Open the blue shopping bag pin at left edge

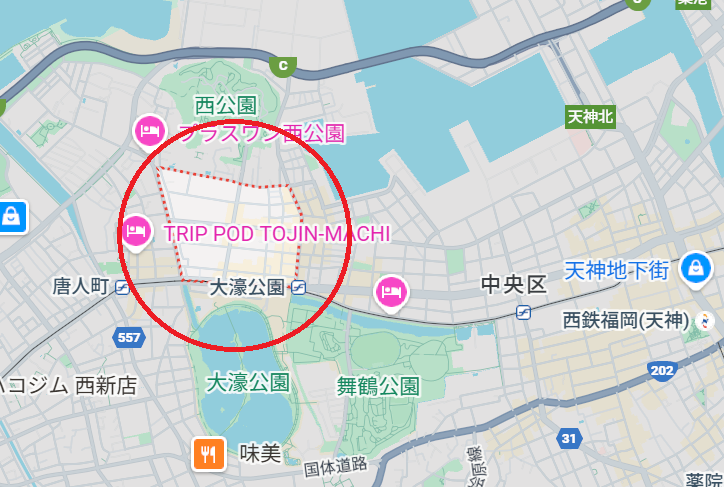coord(11,215)
